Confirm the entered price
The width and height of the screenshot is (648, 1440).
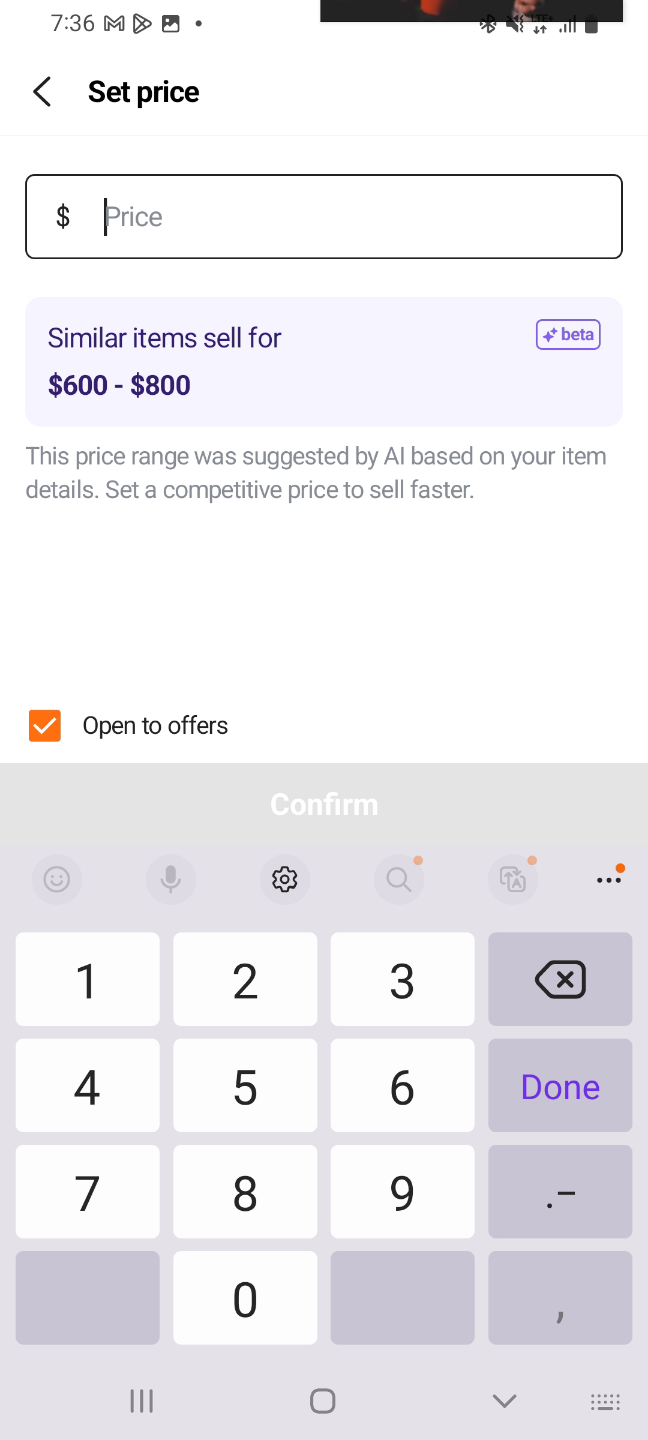[x=324, y=805]
